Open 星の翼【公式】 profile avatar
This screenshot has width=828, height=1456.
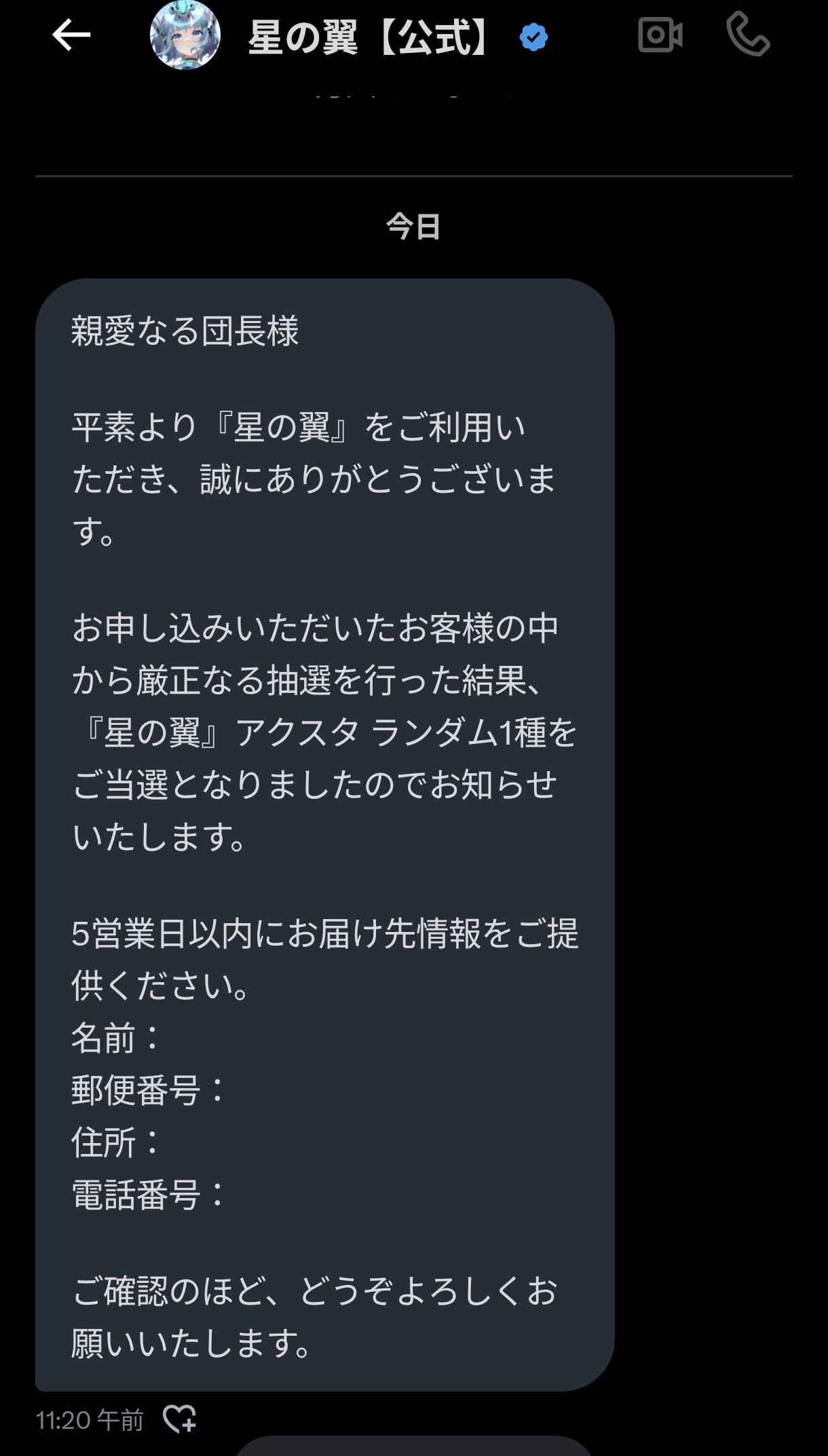click(185, 35)
